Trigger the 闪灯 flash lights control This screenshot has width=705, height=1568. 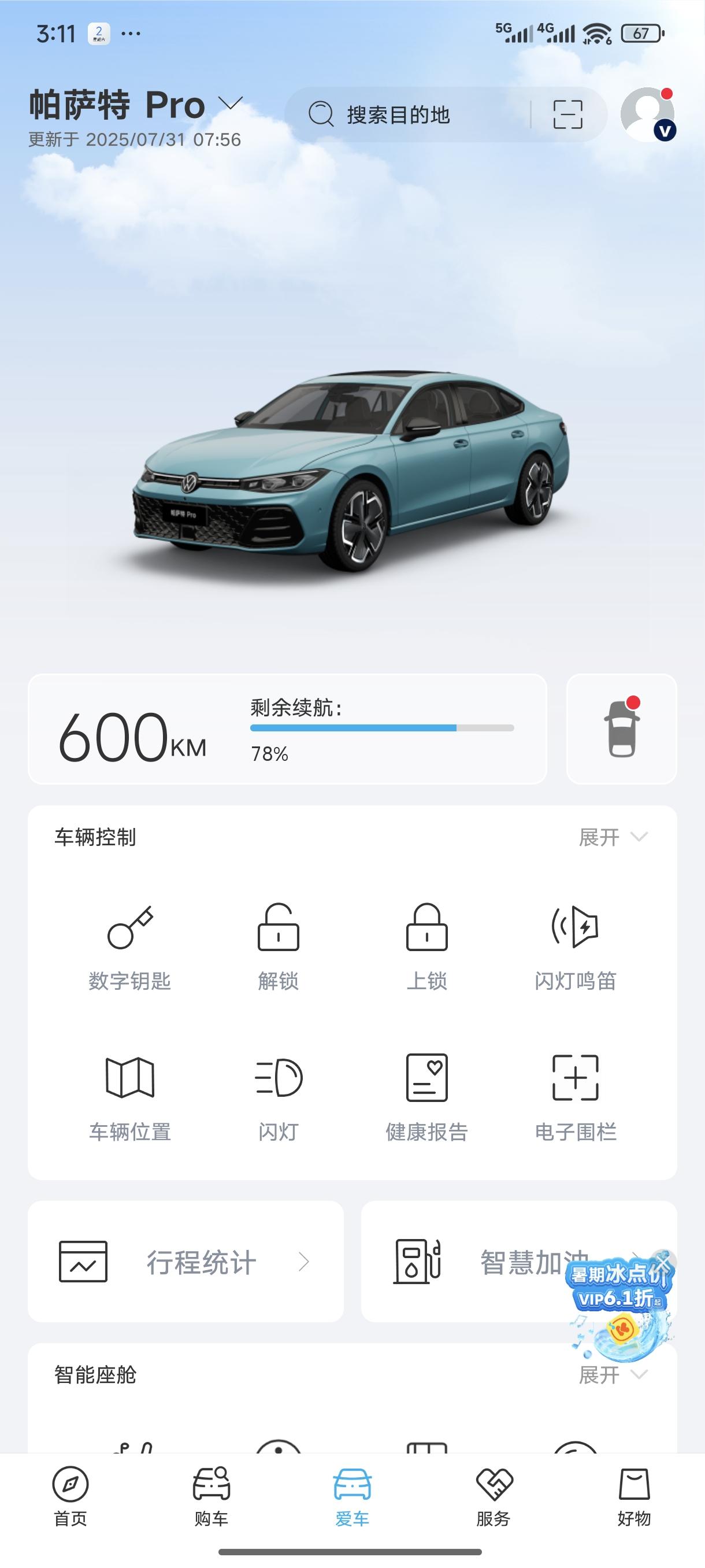[x=278, y=1099]
